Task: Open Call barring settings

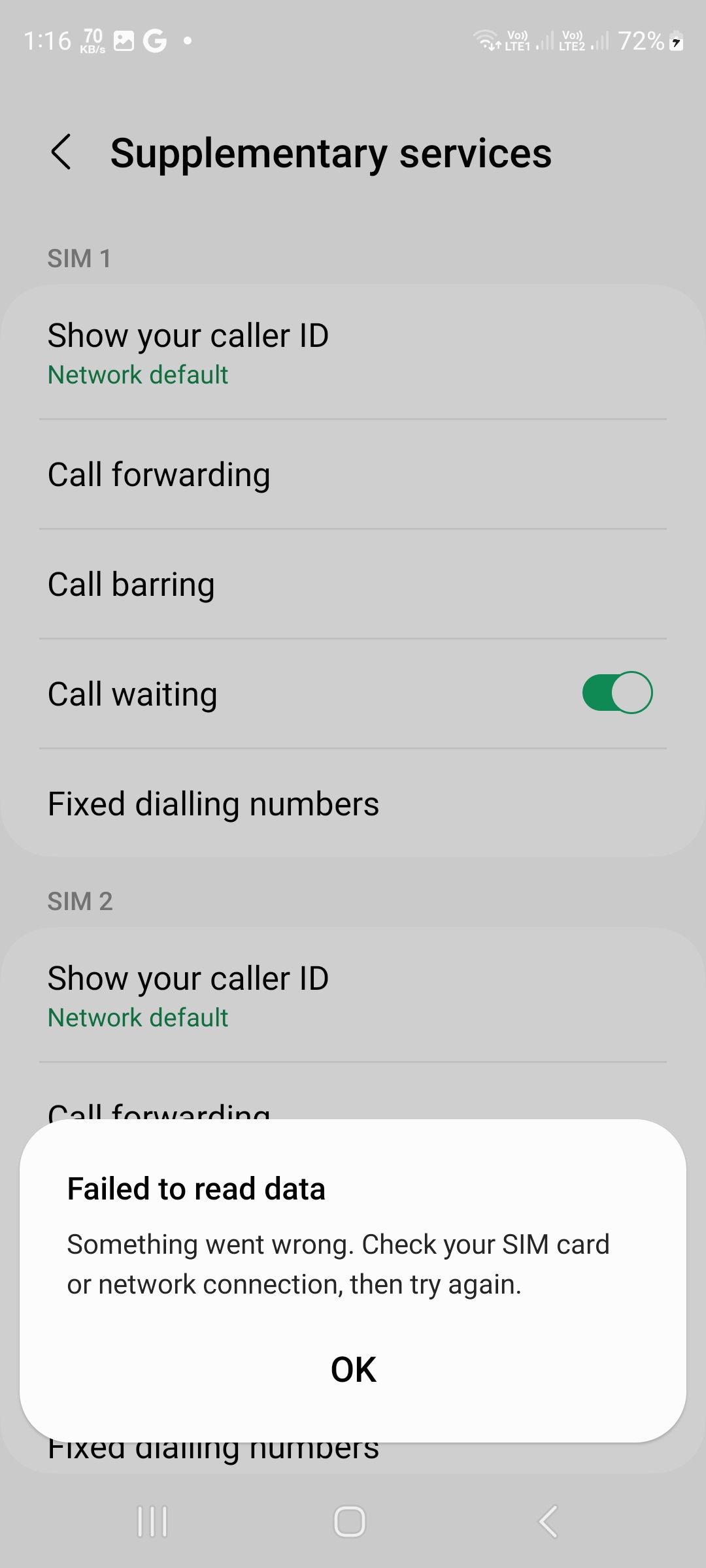Action: coord(353,584)
